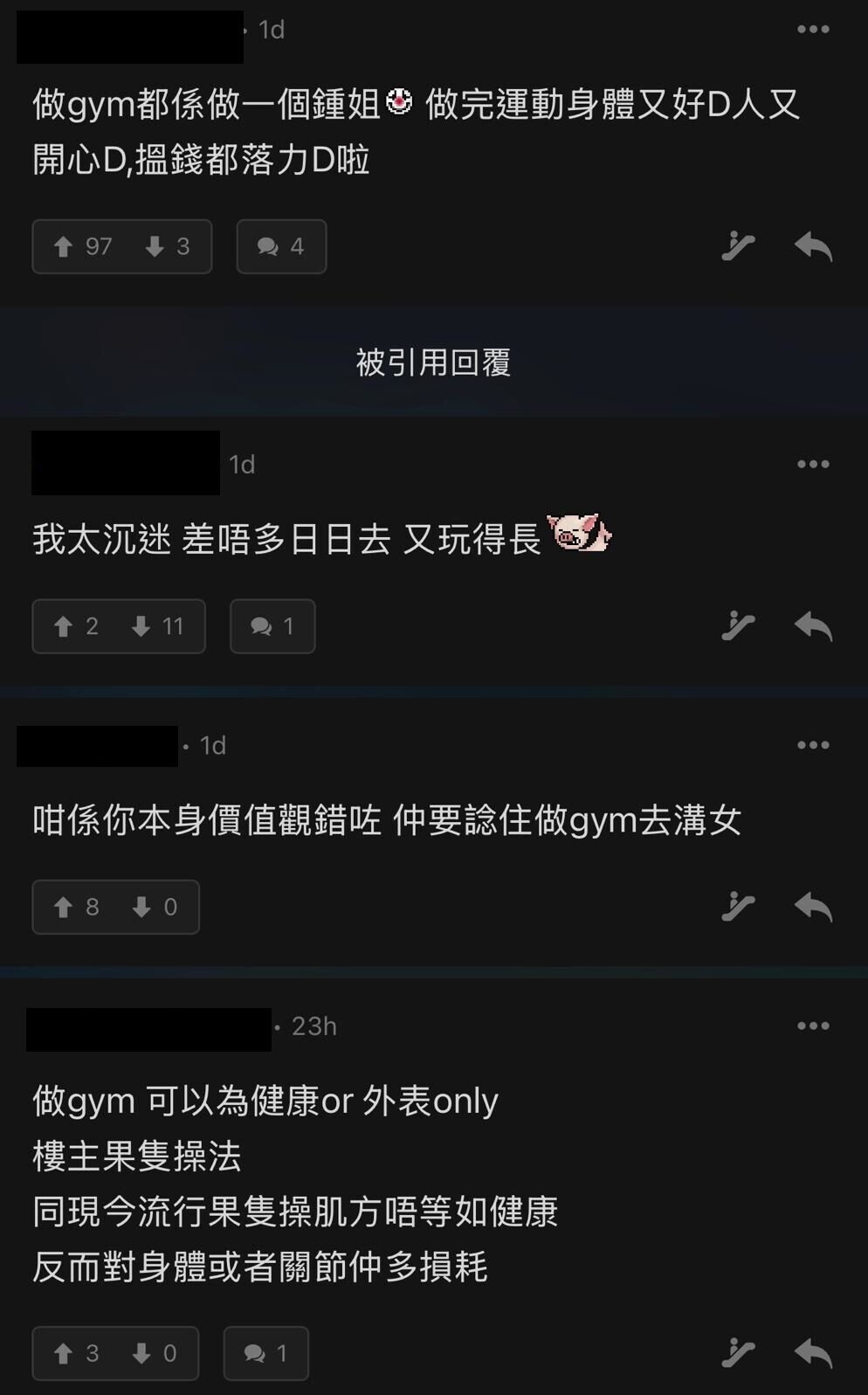Reply to the 我太沉迷 comment
Viewport: 868px width, 1395px height.
[x=812, y=626]
